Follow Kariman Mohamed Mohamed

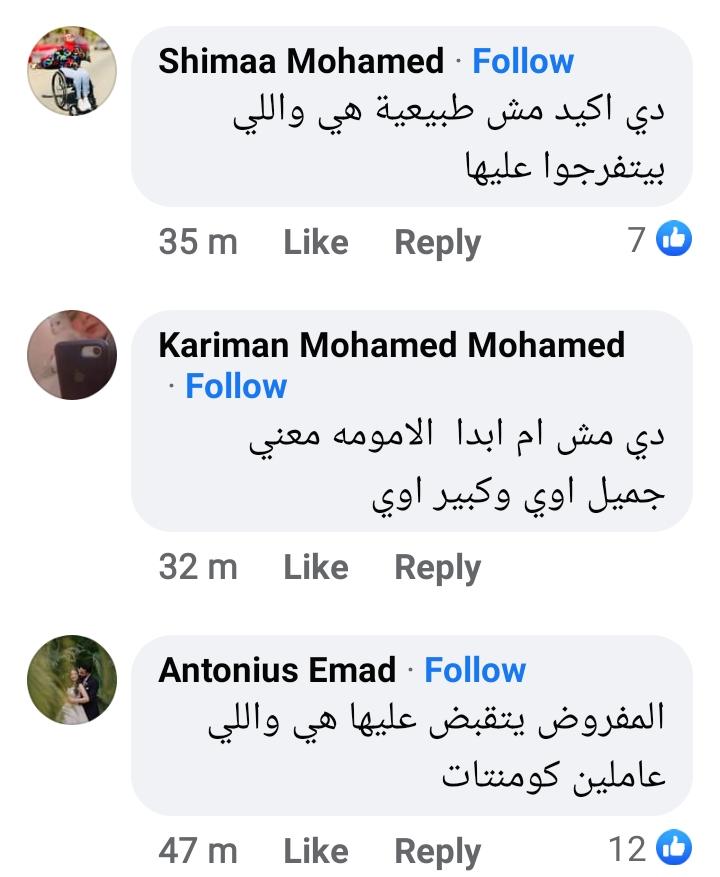[236, 386]
